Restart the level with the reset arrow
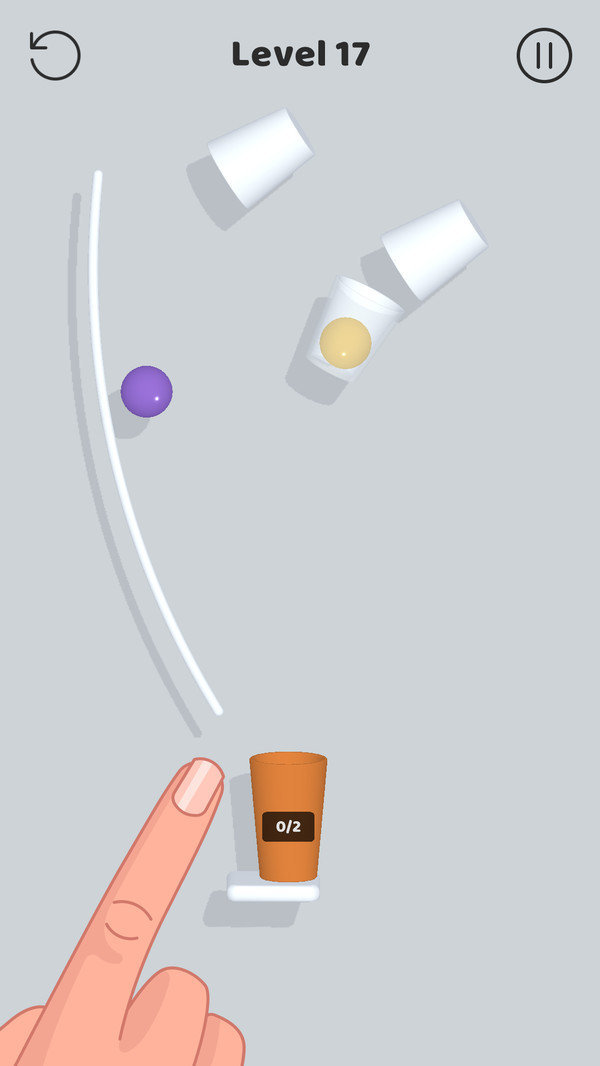600x1066 pixels. pyautogui.click(x=55, y=55)
